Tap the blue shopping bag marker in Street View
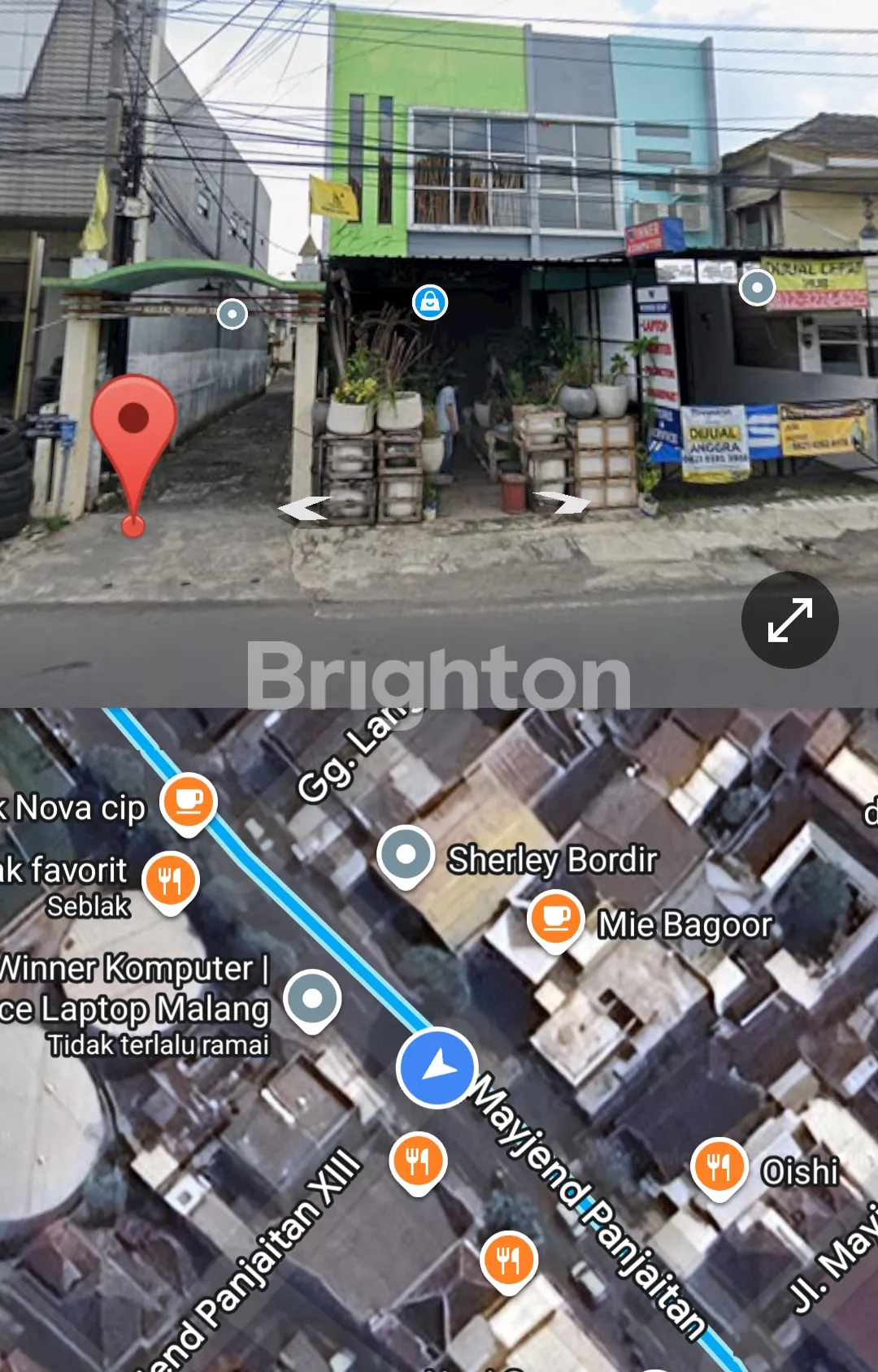 pyautogui.click(x=430, y=302)
